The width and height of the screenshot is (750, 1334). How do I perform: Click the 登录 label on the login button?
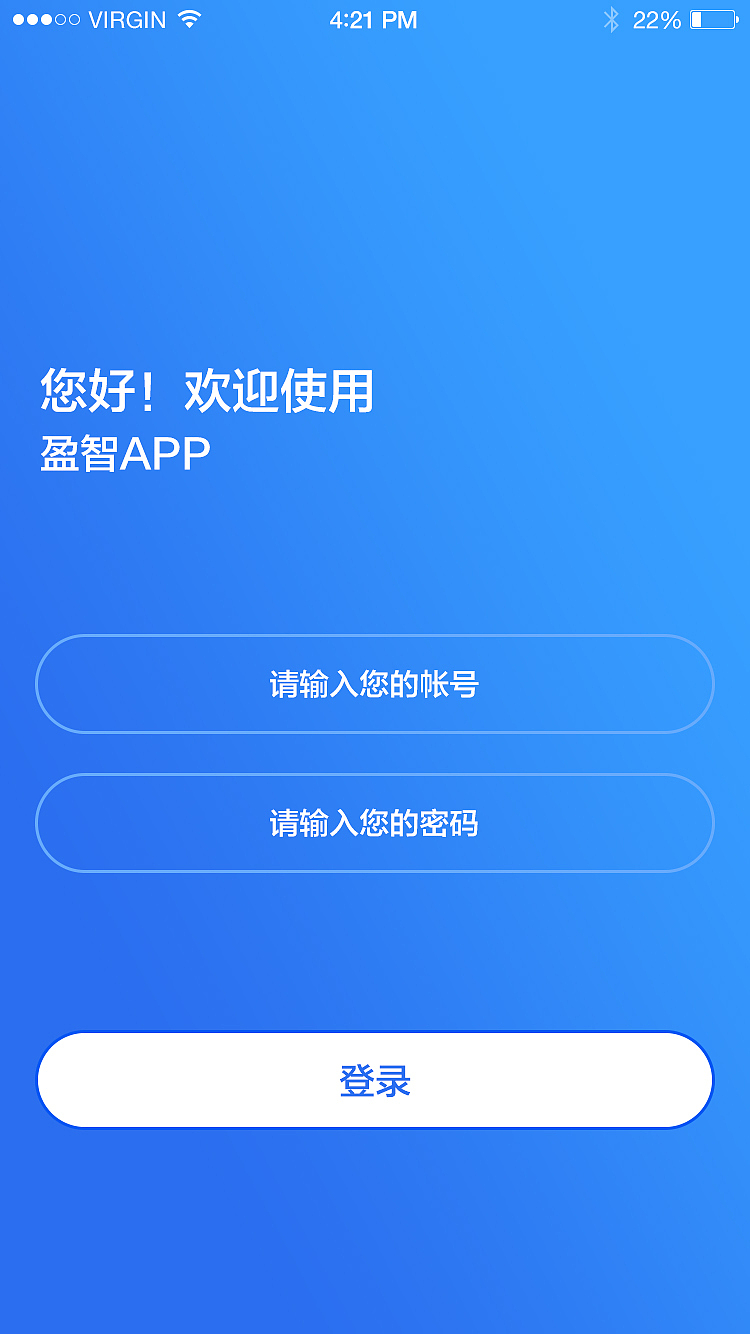[x=374, y=1080]
